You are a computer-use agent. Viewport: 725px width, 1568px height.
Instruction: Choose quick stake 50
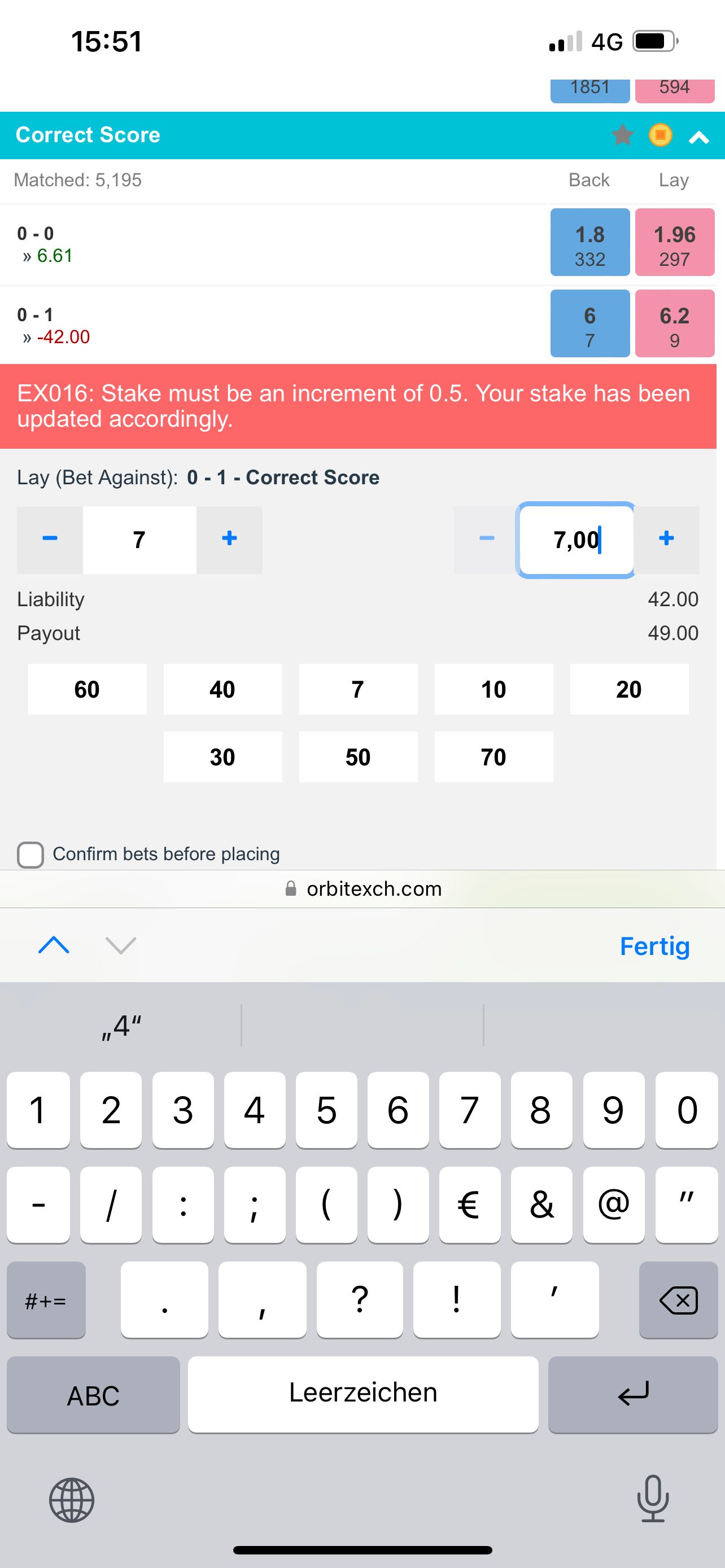click(x=359, y=756)
